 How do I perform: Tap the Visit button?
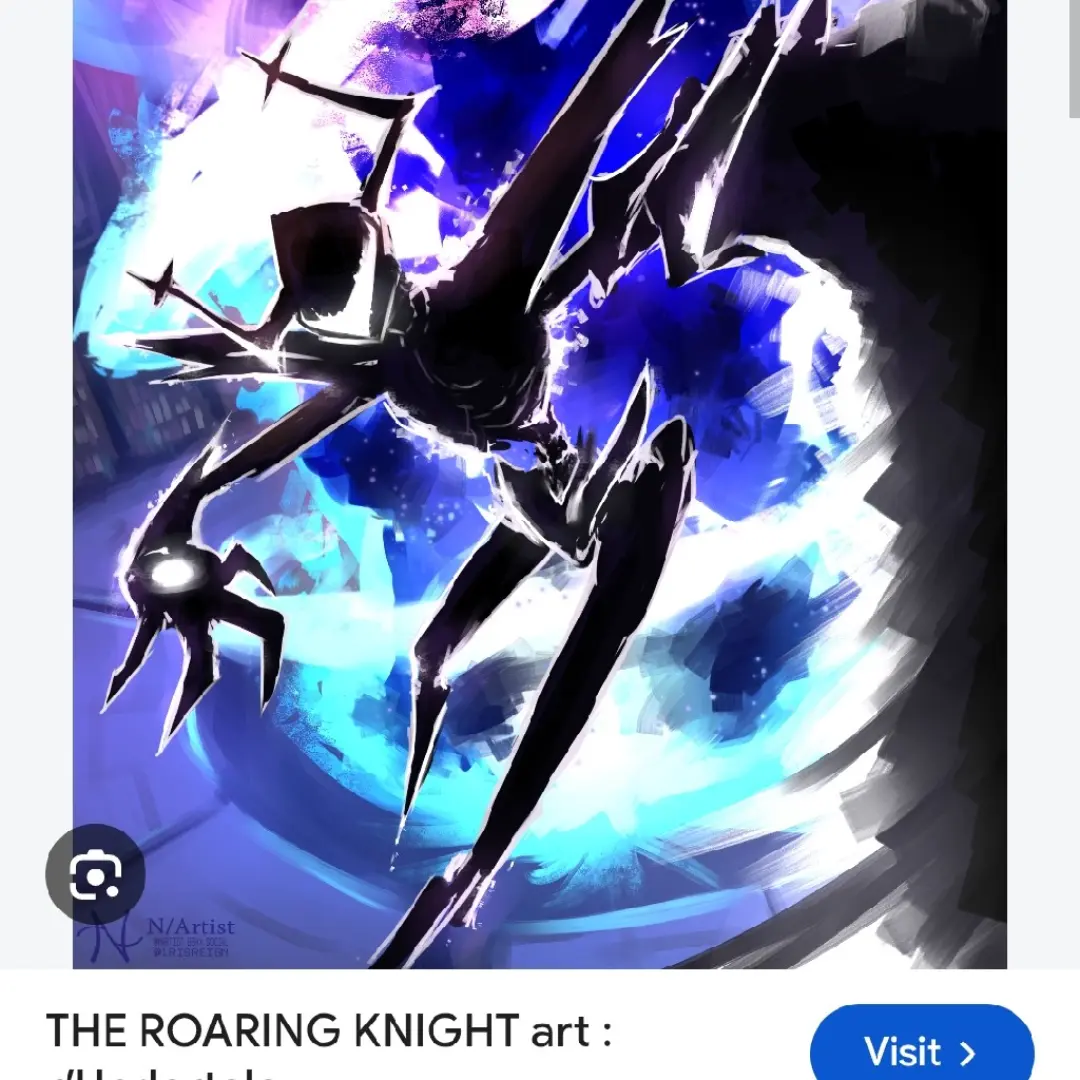922,1046
